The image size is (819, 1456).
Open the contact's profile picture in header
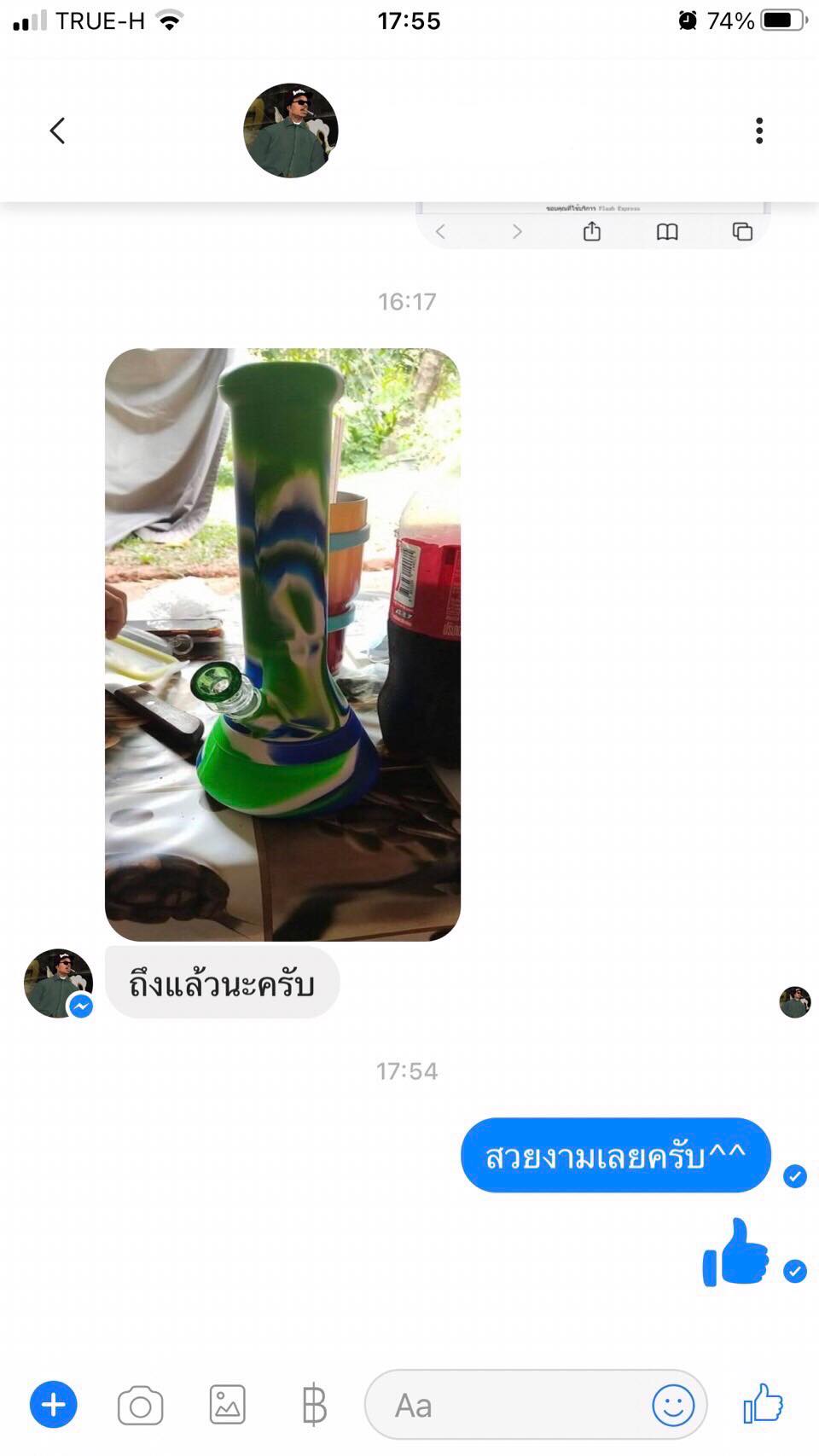tap(291, 131)
